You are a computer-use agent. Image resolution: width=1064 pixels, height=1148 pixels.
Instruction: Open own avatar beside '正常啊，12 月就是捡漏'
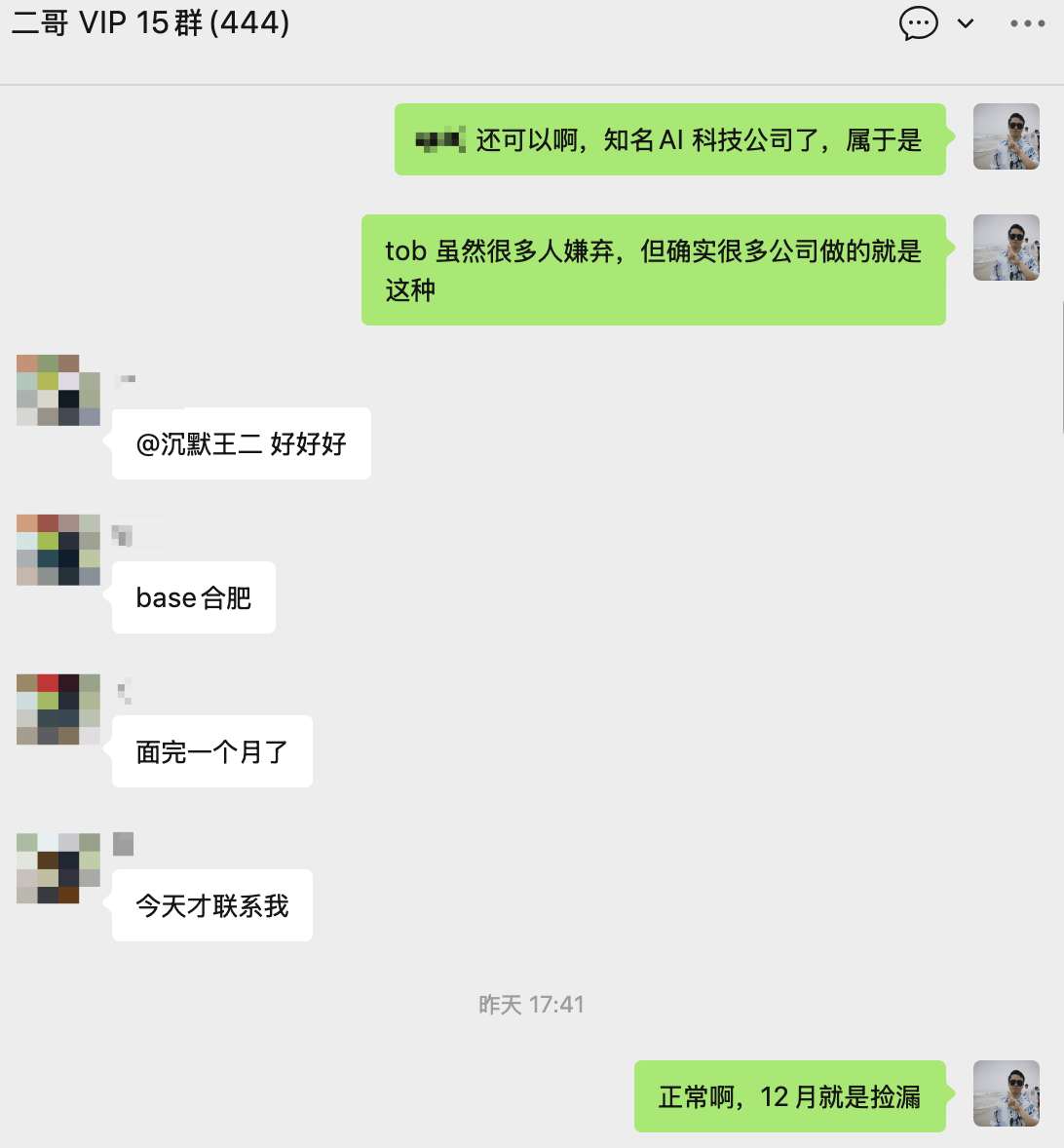pyautogui.click(x=1007, y=1094)
